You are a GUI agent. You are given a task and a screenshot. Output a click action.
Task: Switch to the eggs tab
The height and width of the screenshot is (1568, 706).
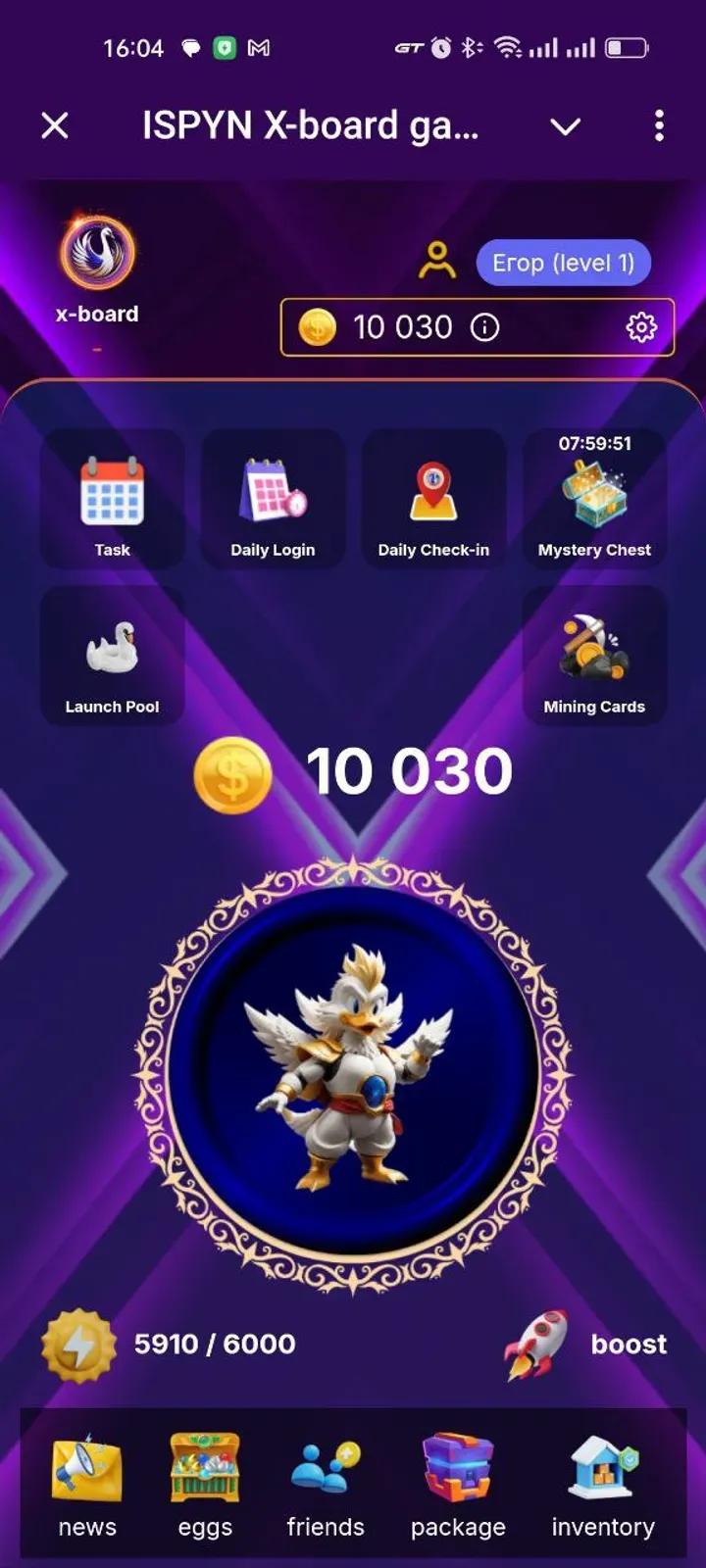tap(205, 1485)
